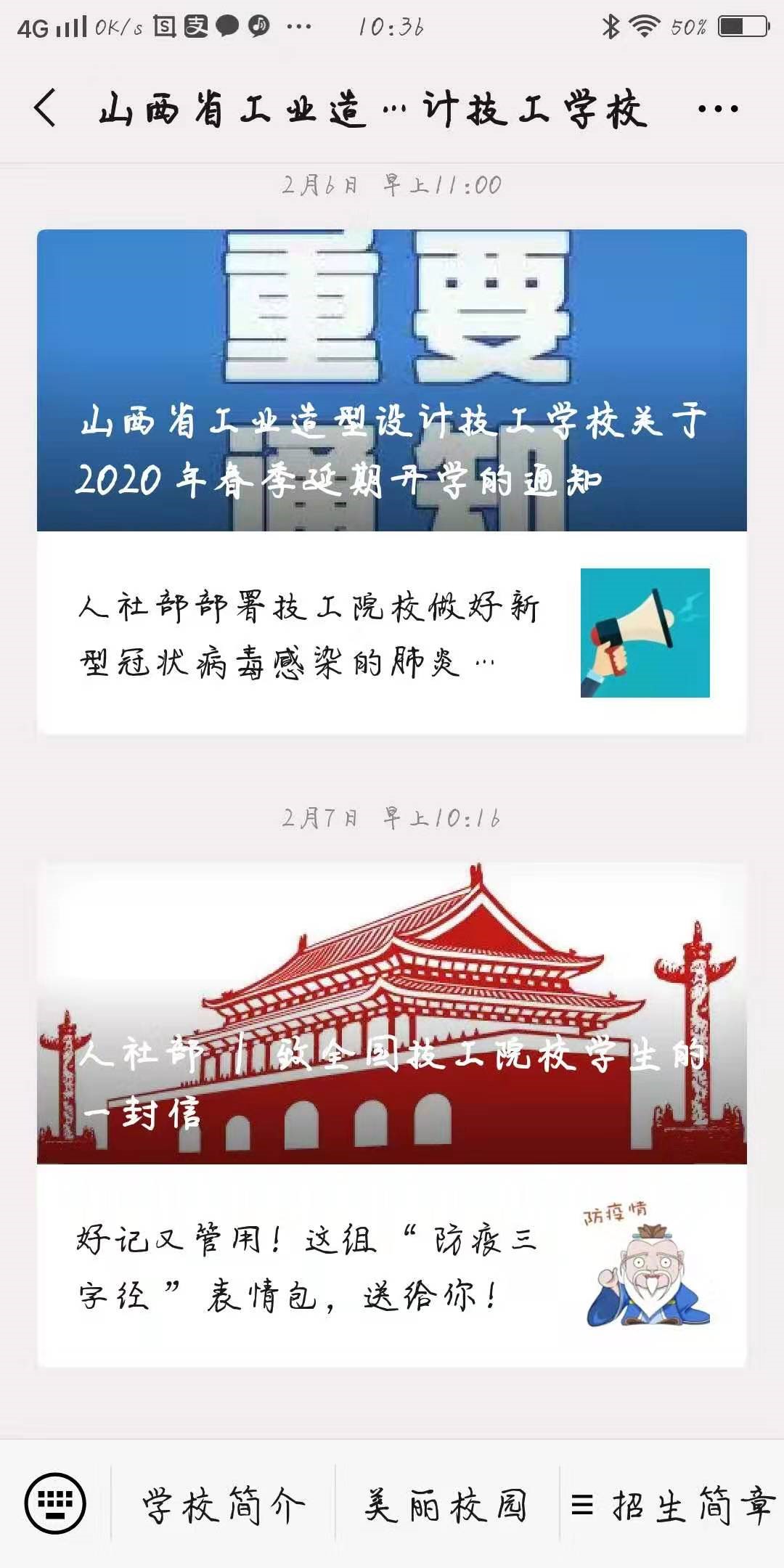Go back using the top-left arrow
The height and width of the screenshot is (1568, 784).
pyautogui.click(x=45, y=109)
